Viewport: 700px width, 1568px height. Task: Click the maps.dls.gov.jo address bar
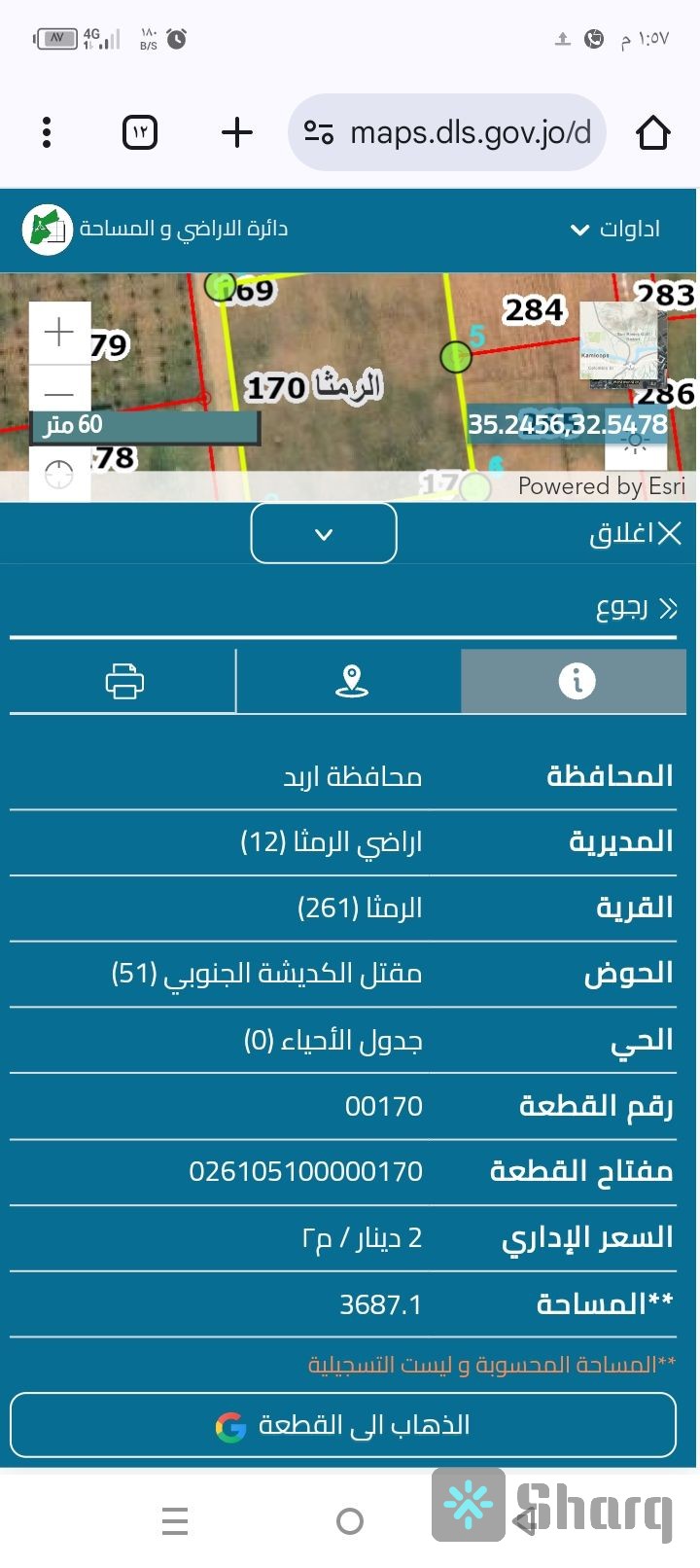[447, 132]
